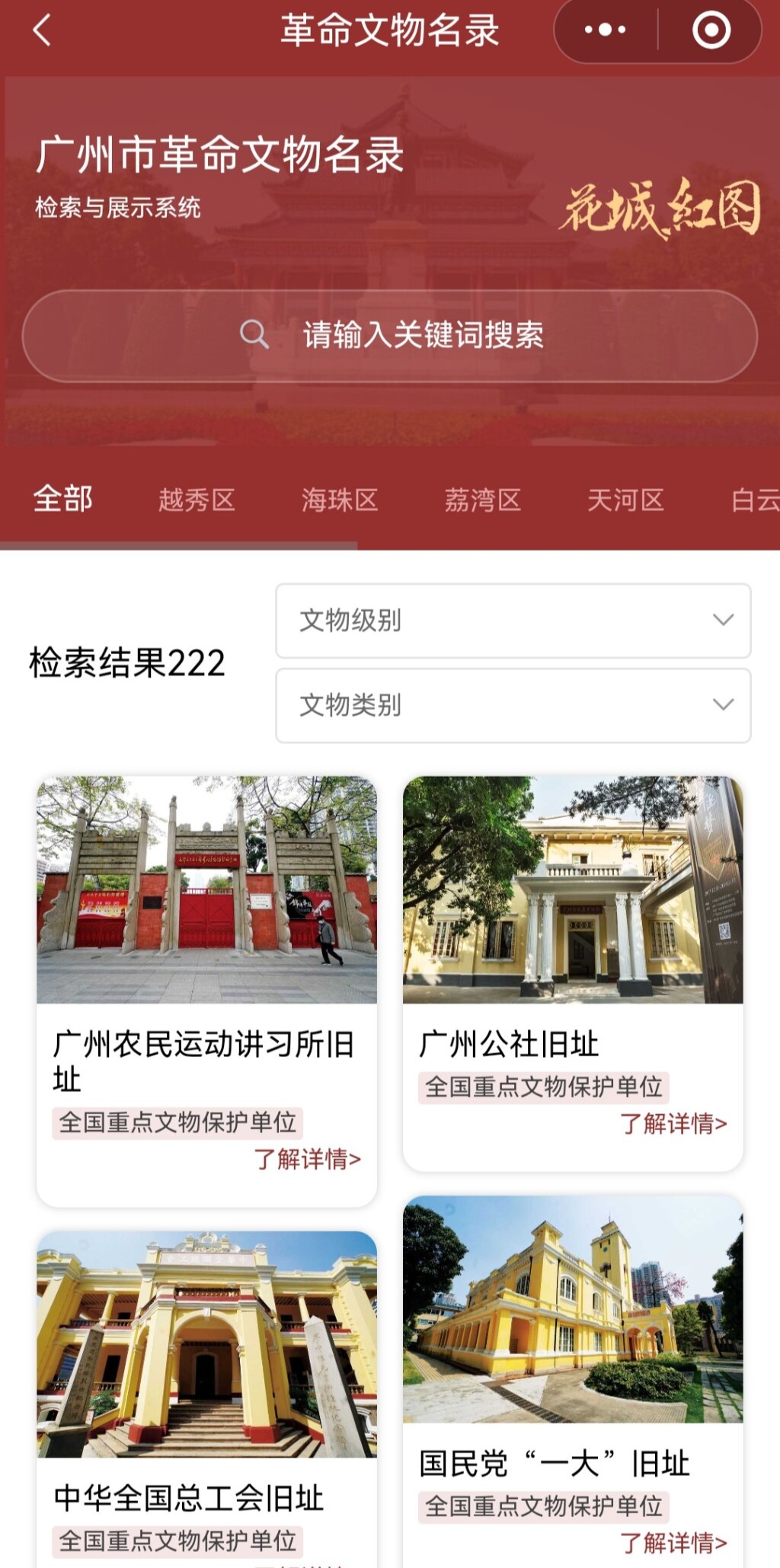Switch to the 越秀区 tab
The image size is (780, 1568).
point(197,500)
